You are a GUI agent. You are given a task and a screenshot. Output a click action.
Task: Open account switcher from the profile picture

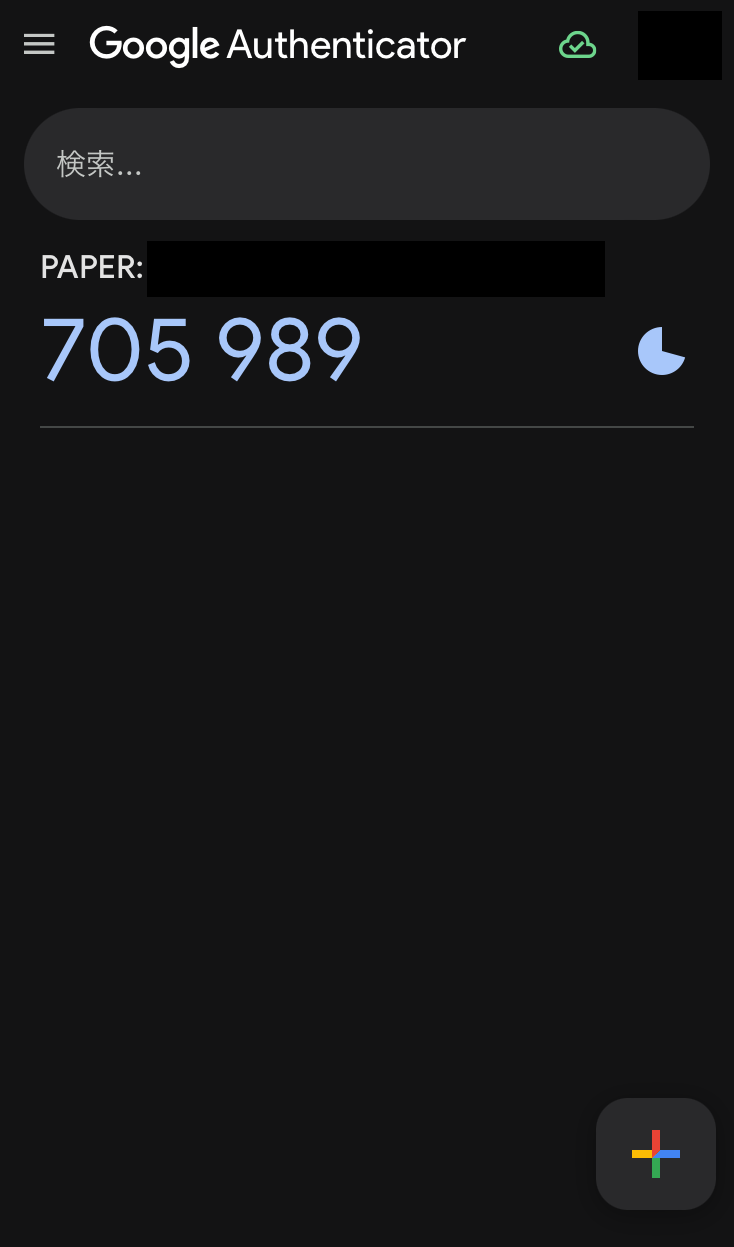679,45
